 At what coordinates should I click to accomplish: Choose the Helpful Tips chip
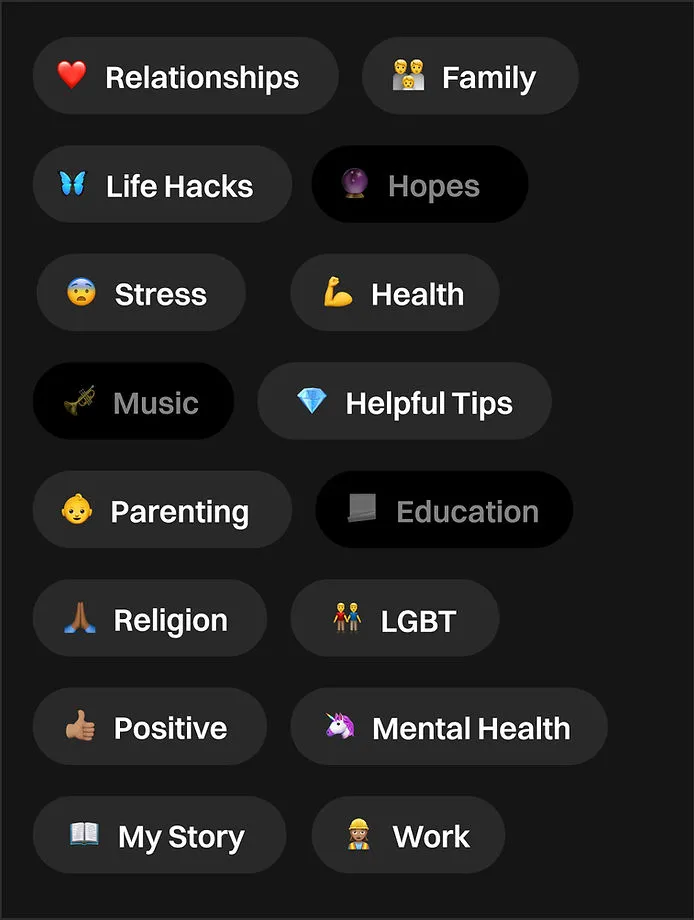coord(405,402)
